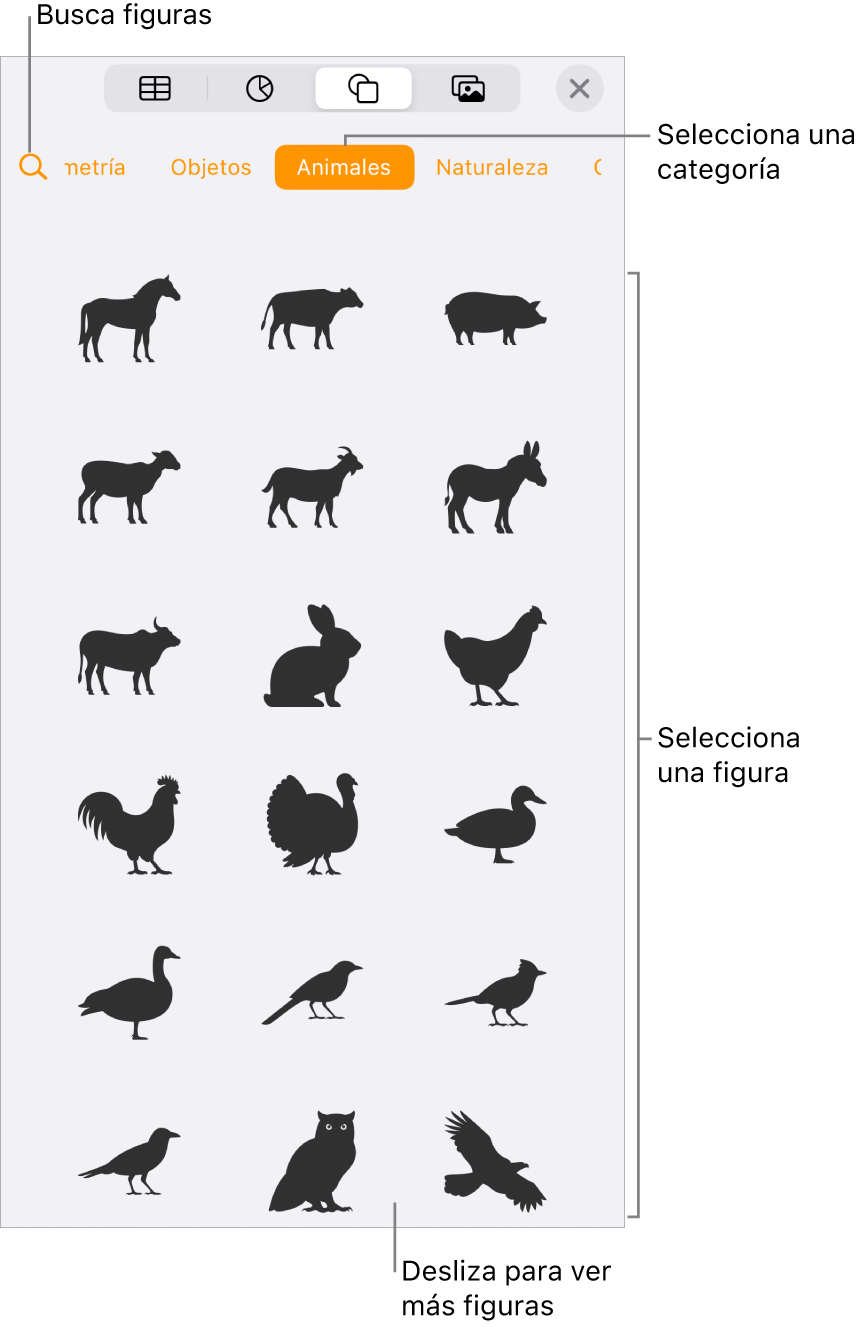Select the Animales category
865x1332 pixels.
point(344,167)
